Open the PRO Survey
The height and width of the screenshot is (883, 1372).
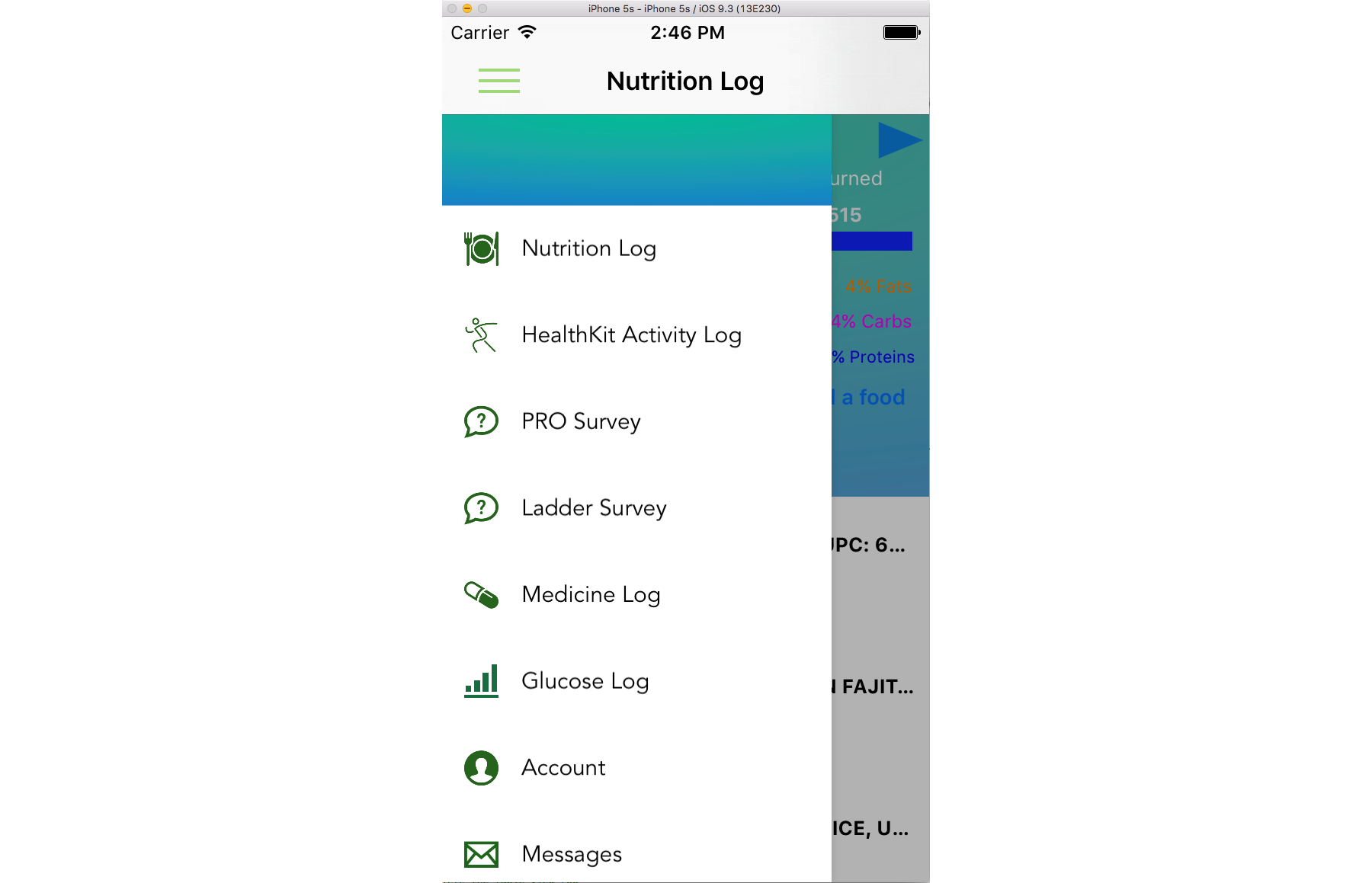(581, 421)
